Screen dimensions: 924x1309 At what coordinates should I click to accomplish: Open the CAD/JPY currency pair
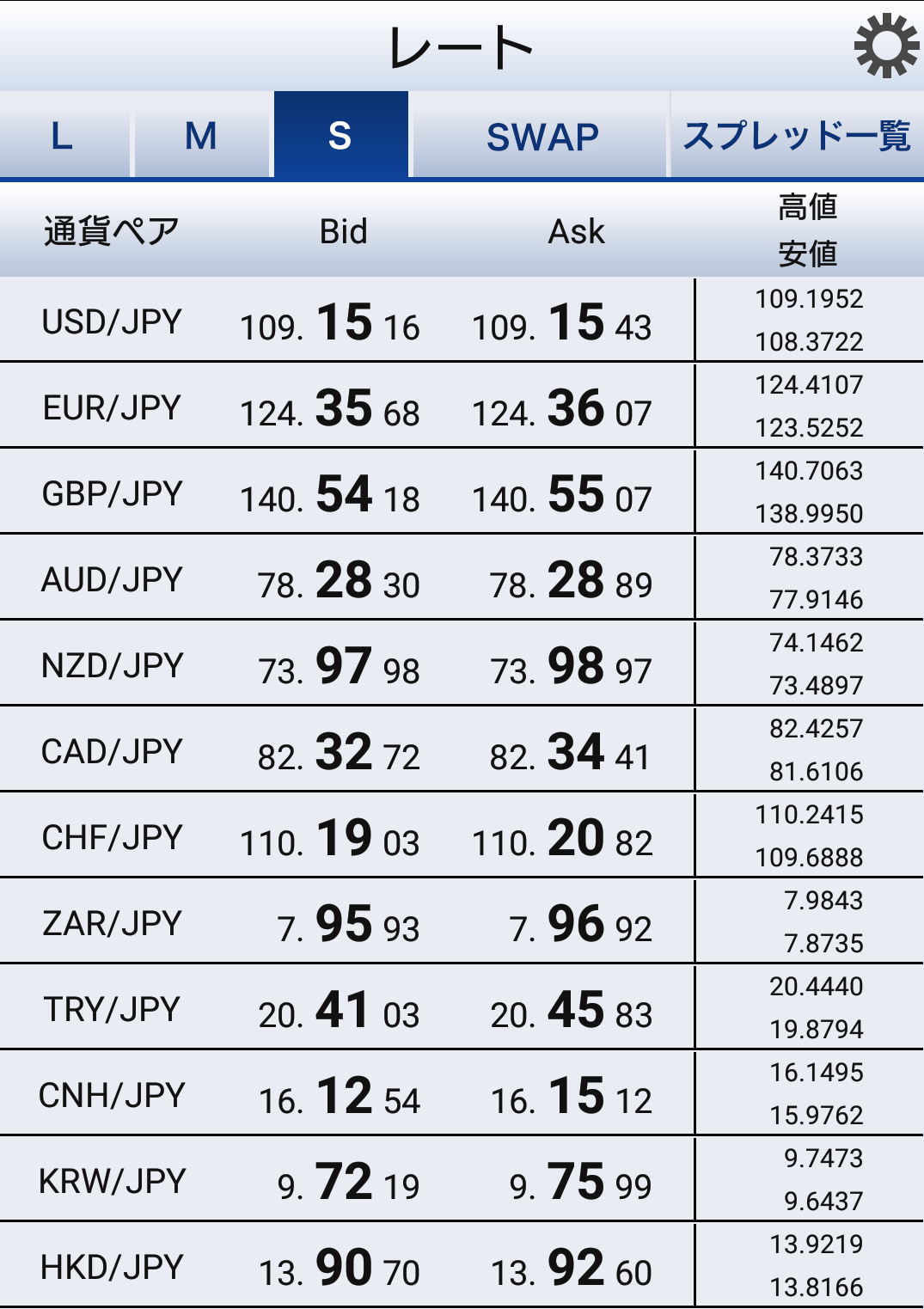[112, 751]
